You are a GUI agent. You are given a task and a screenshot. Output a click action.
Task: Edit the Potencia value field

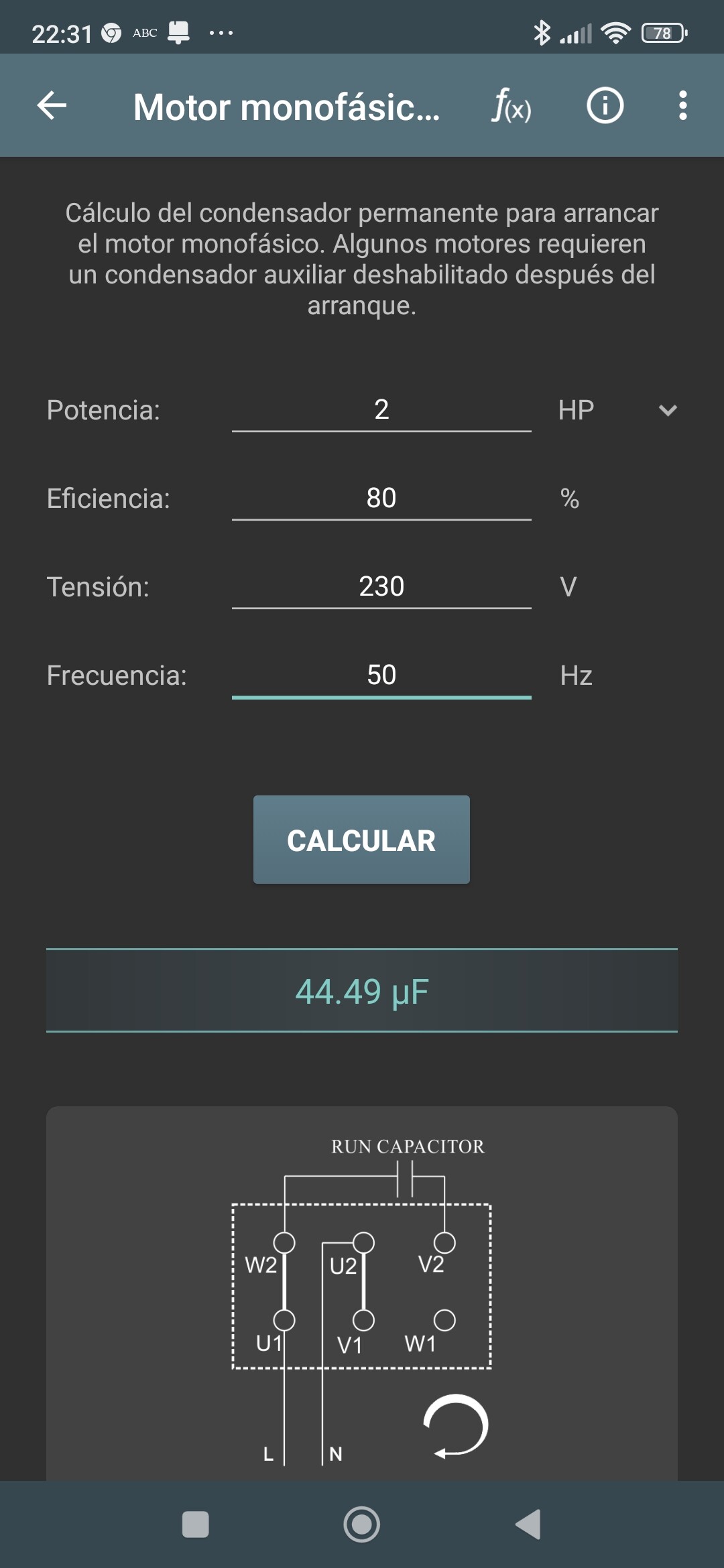point(381,410)
